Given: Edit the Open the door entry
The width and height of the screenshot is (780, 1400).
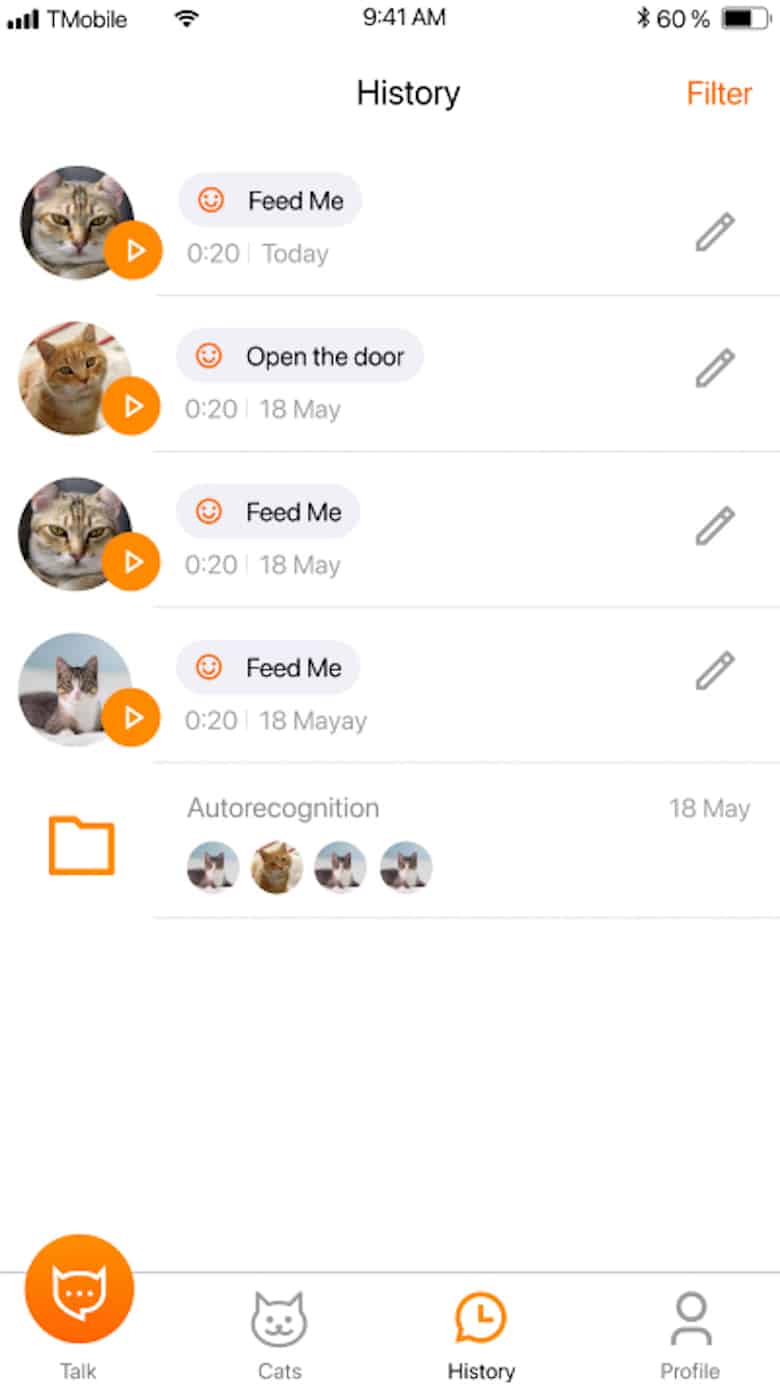Looking at the screenshot, I should pyautogui.click(x=715, y=368).
